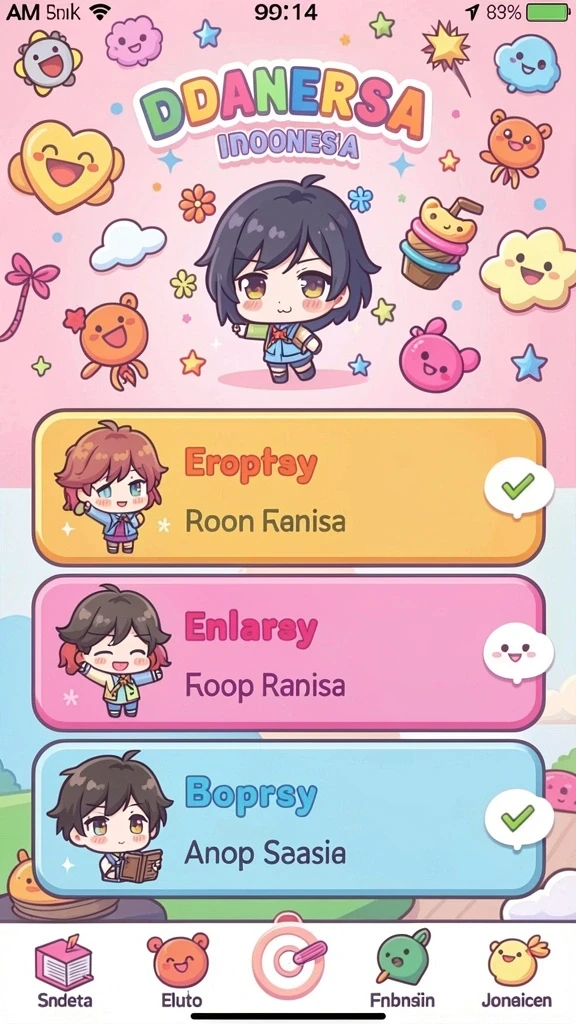The width and height of the screenshot is (576, 1024).
Task: Switch to the Sndeta tab
Action: tap(64, 970)
